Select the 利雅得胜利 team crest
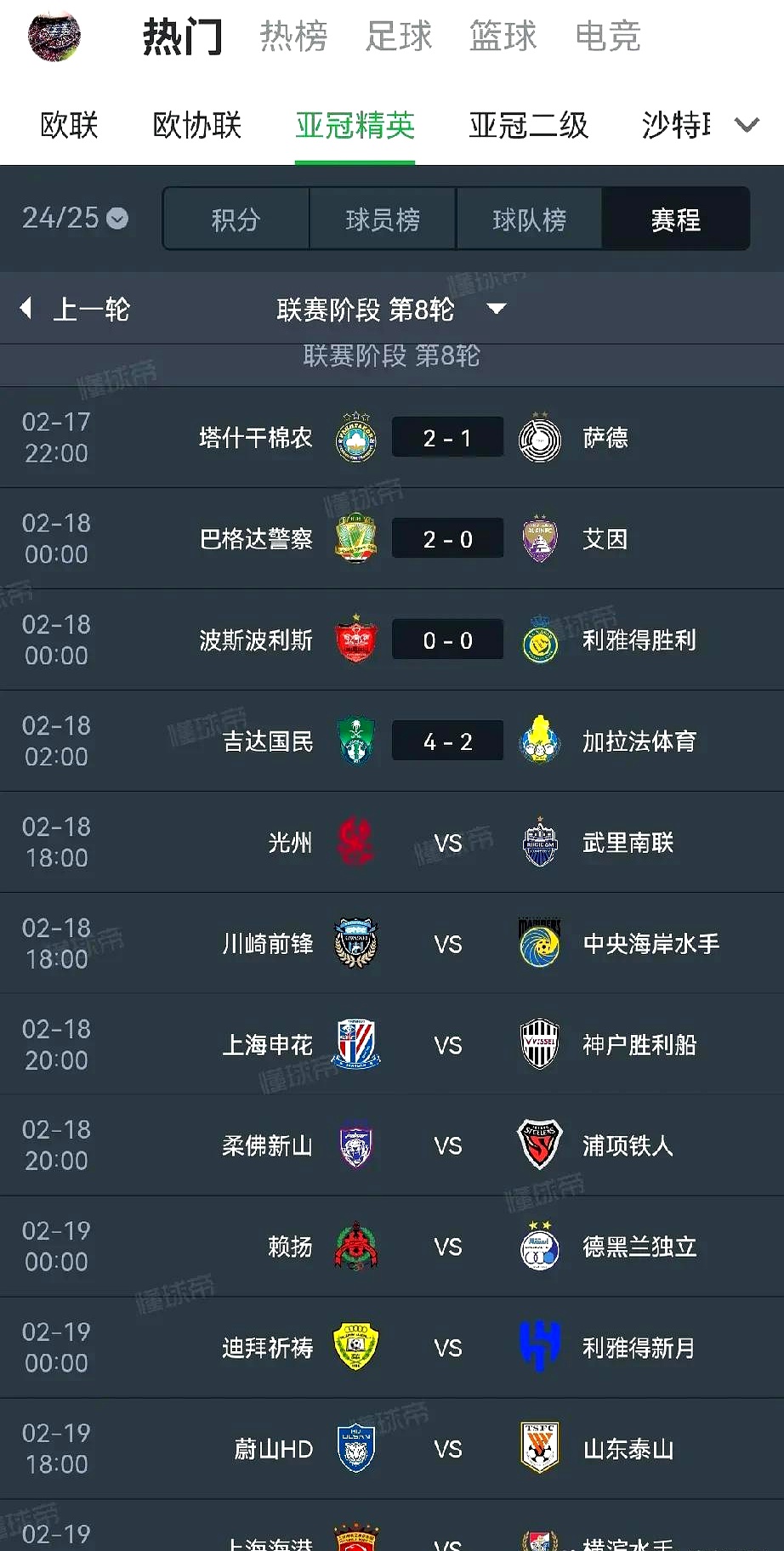 [x=539, y=639]
